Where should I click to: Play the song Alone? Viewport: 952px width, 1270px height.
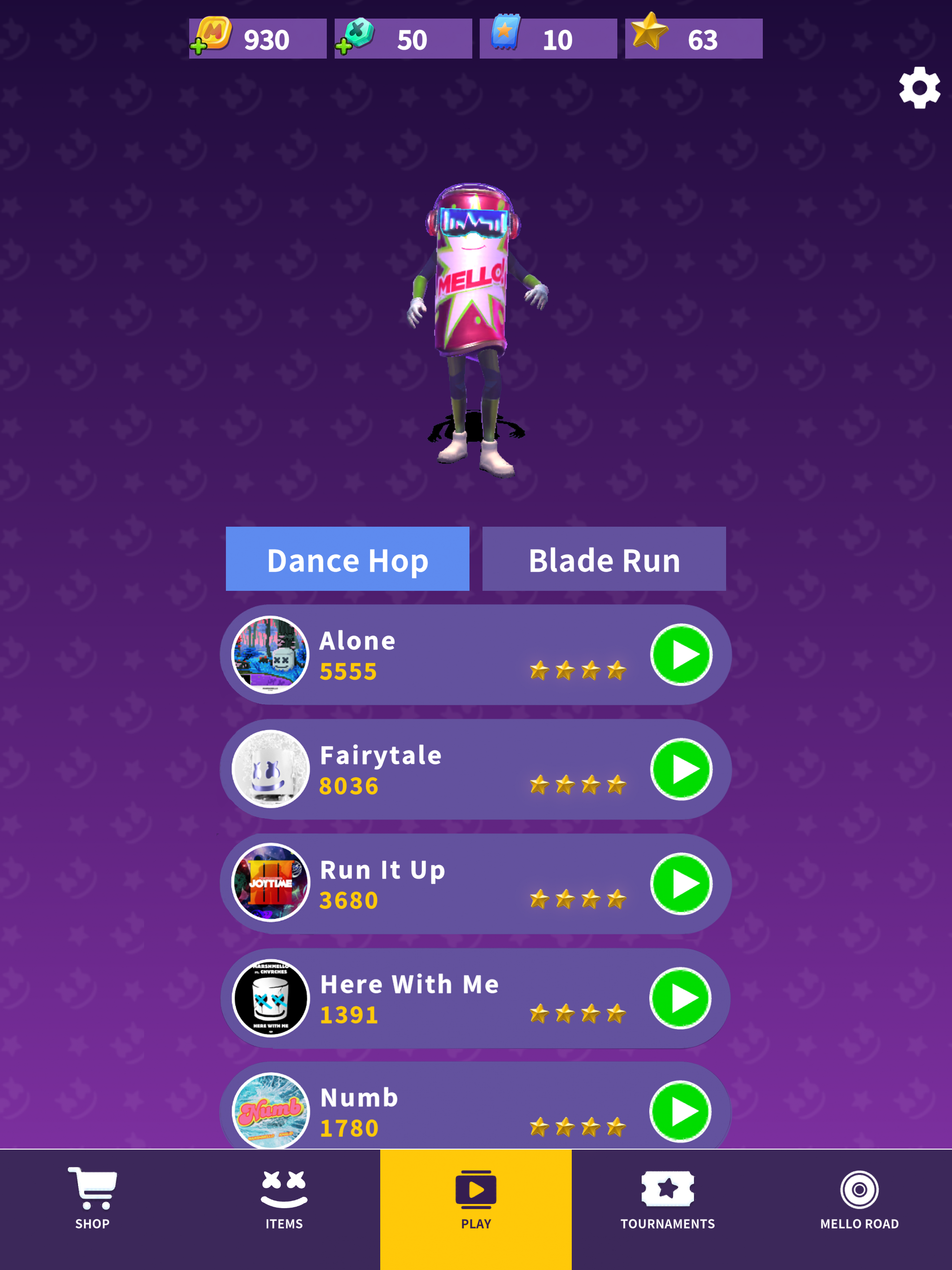(681, 655)
